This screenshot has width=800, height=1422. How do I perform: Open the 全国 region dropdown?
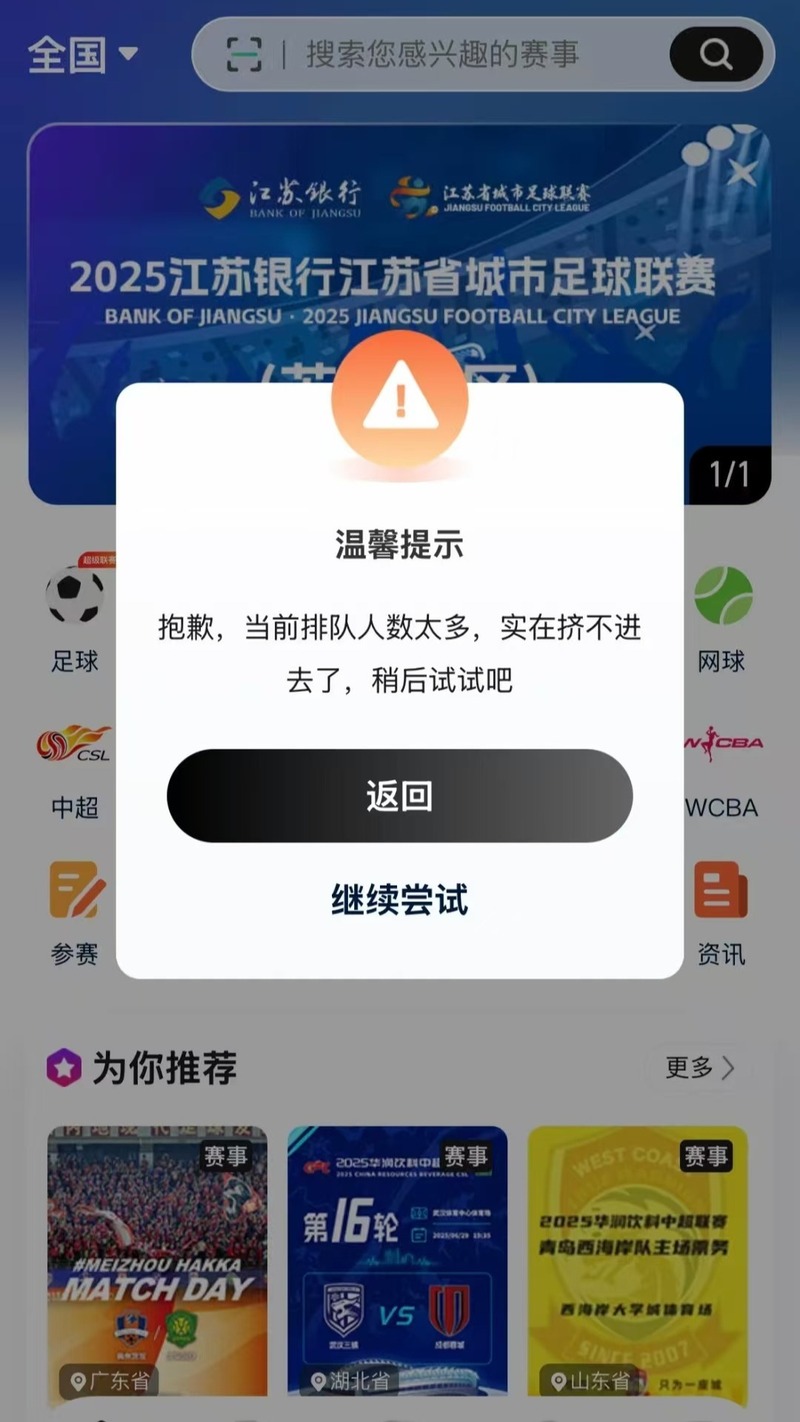pyautogui.click(x=82, y=54)
